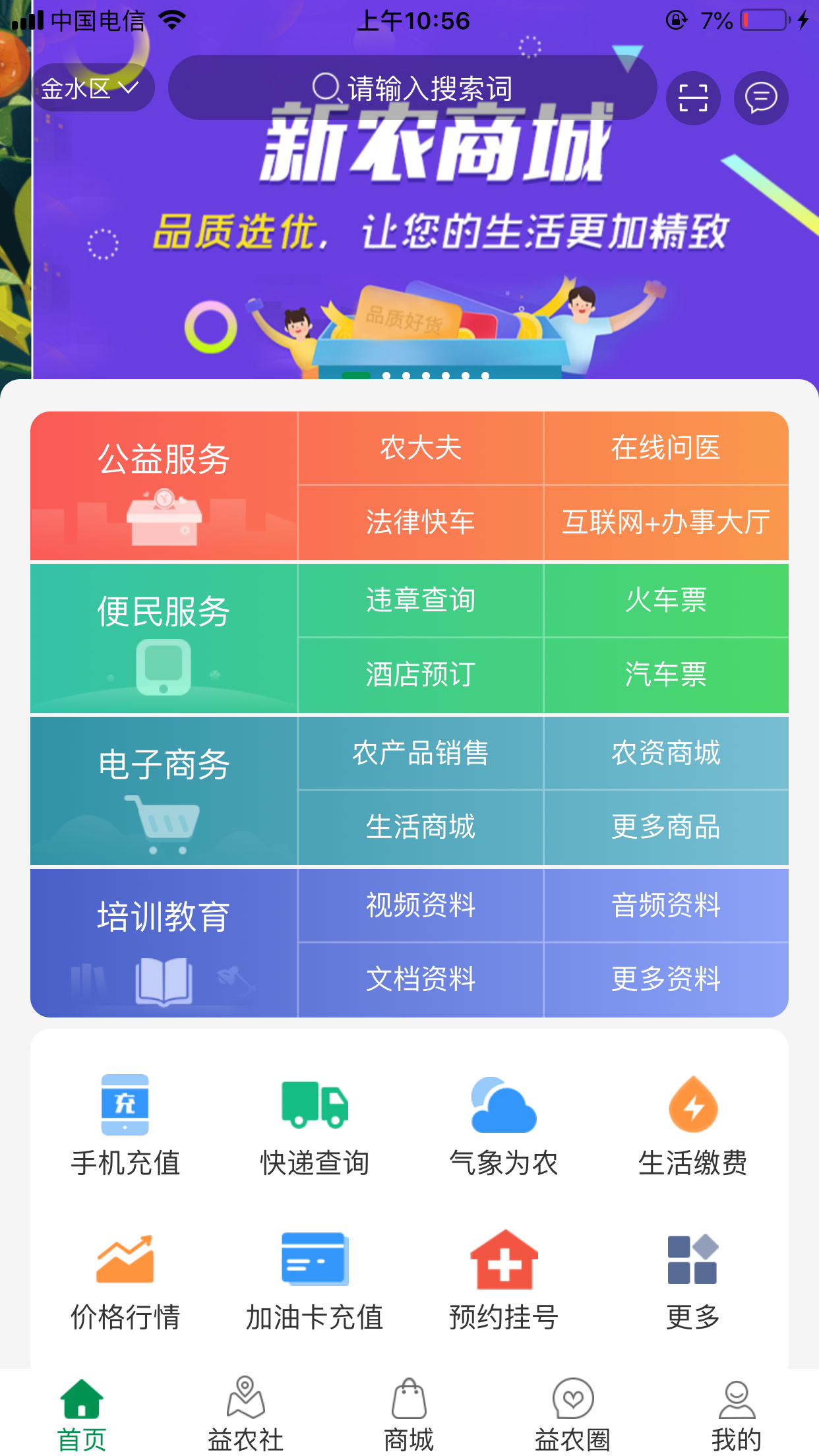Open 违章查询
Viewport: 819px width, 1456px height.
(421, 600)
